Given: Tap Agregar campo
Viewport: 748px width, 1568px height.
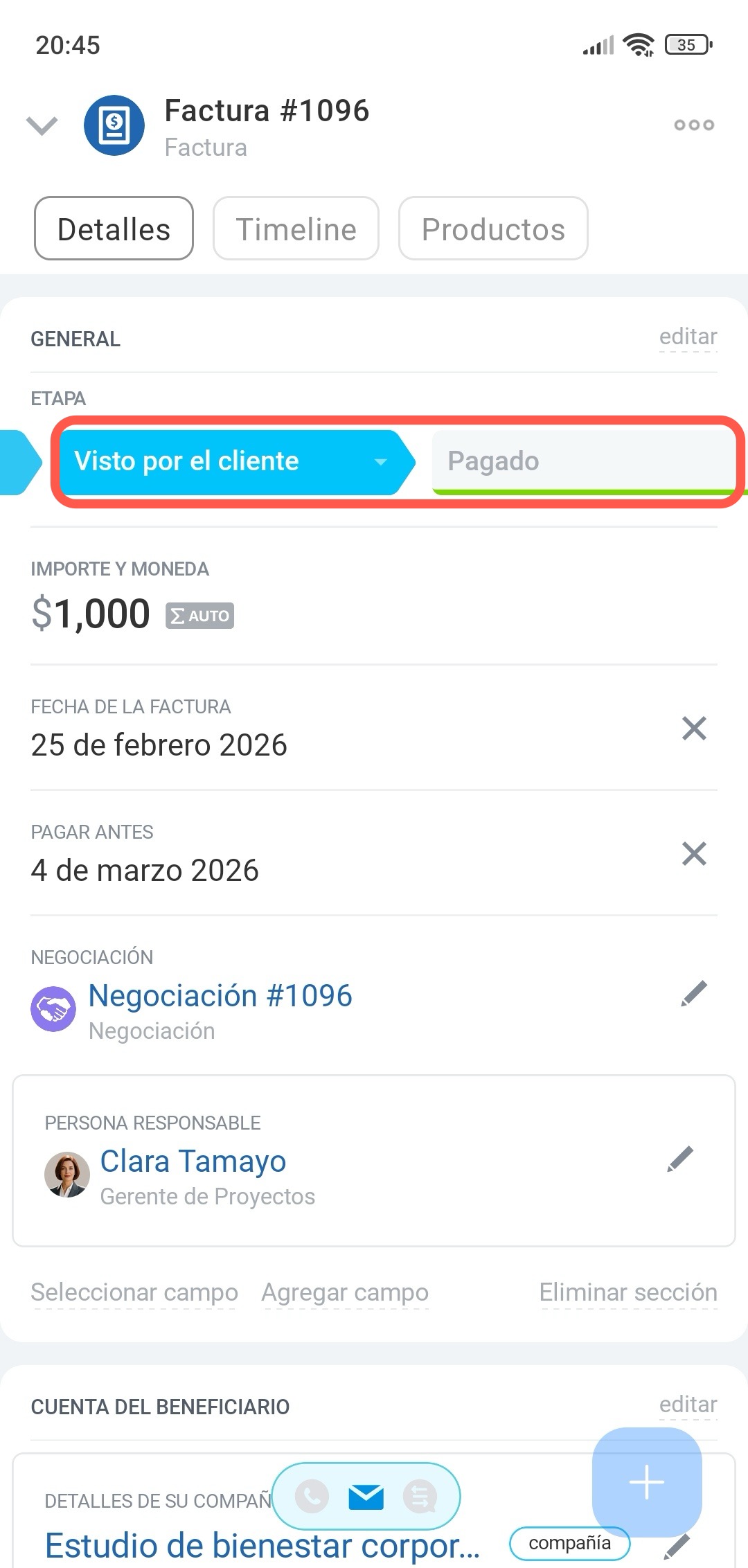Looking at the screenshot, I should pos(345,1292).
